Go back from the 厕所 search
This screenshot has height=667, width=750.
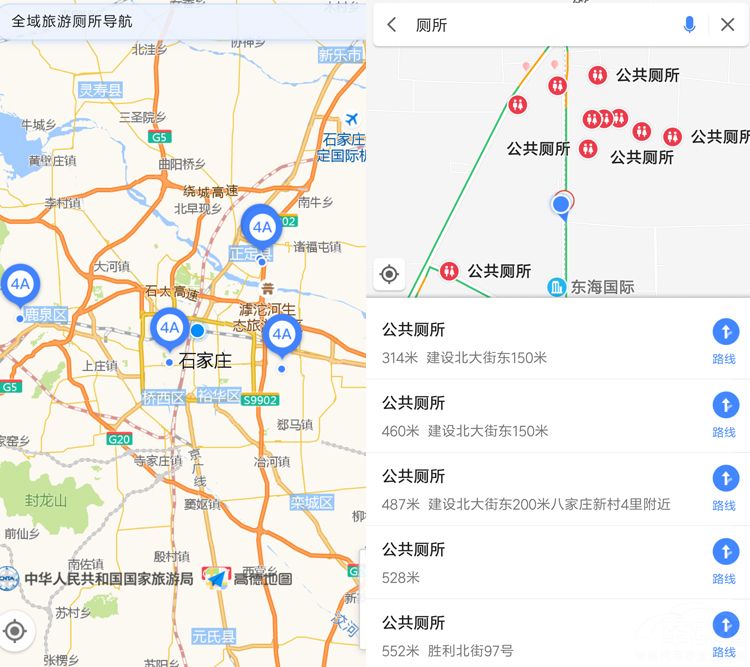392,25
